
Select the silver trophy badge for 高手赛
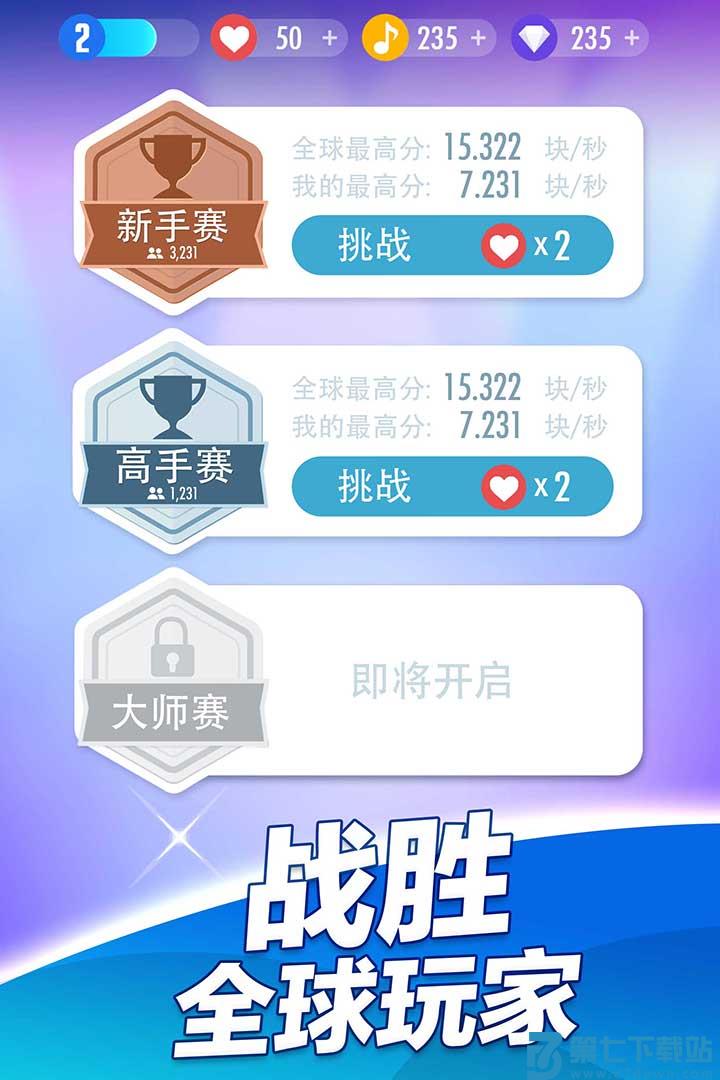click(172, 408)
